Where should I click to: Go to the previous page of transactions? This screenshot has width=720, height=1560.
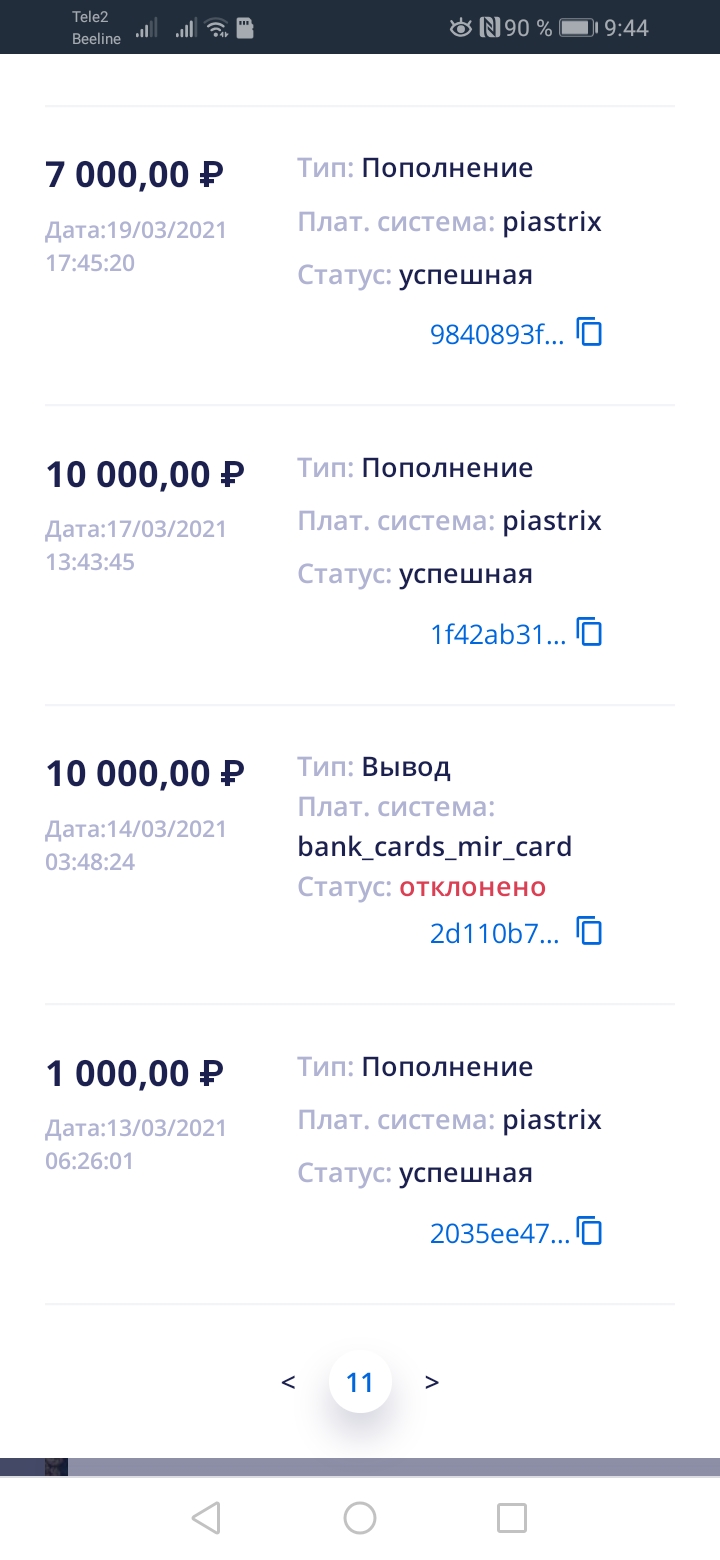tap(288, 1382)
